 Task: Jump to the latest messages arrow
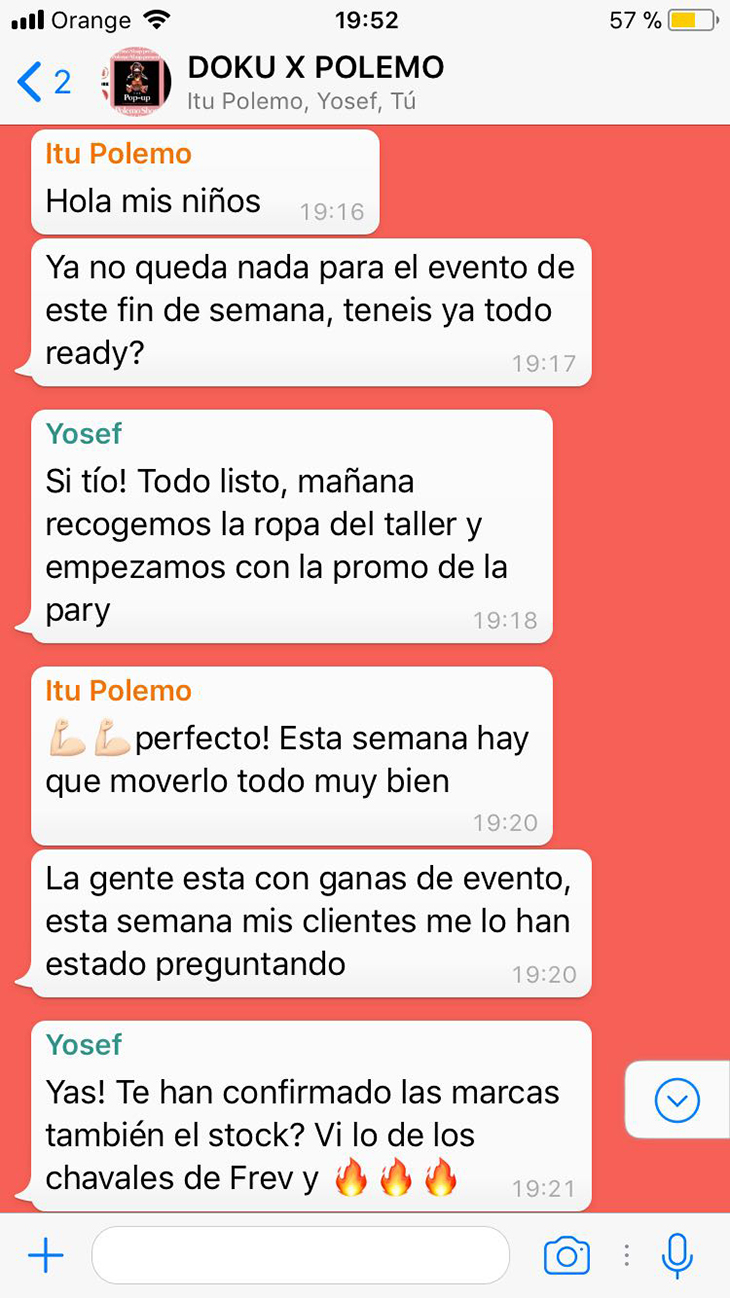(x=677, y=1101)
